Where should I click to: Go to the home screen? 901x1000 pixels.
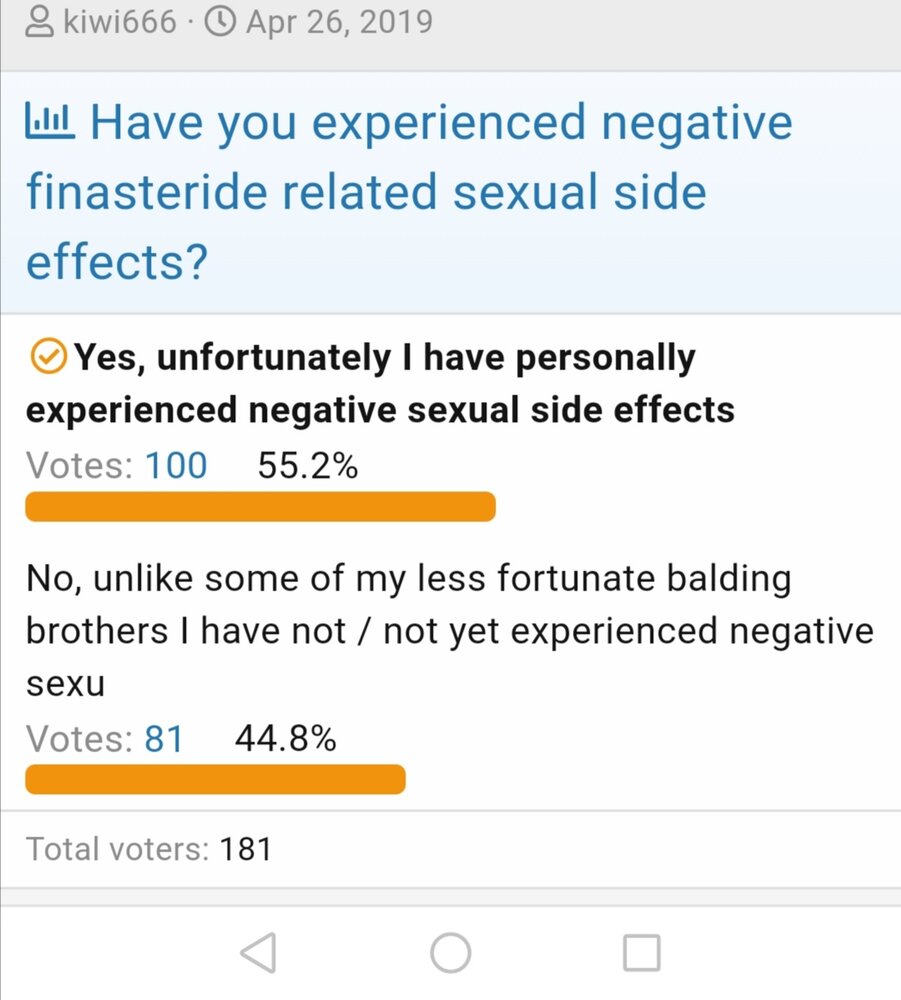click(451, 952)
